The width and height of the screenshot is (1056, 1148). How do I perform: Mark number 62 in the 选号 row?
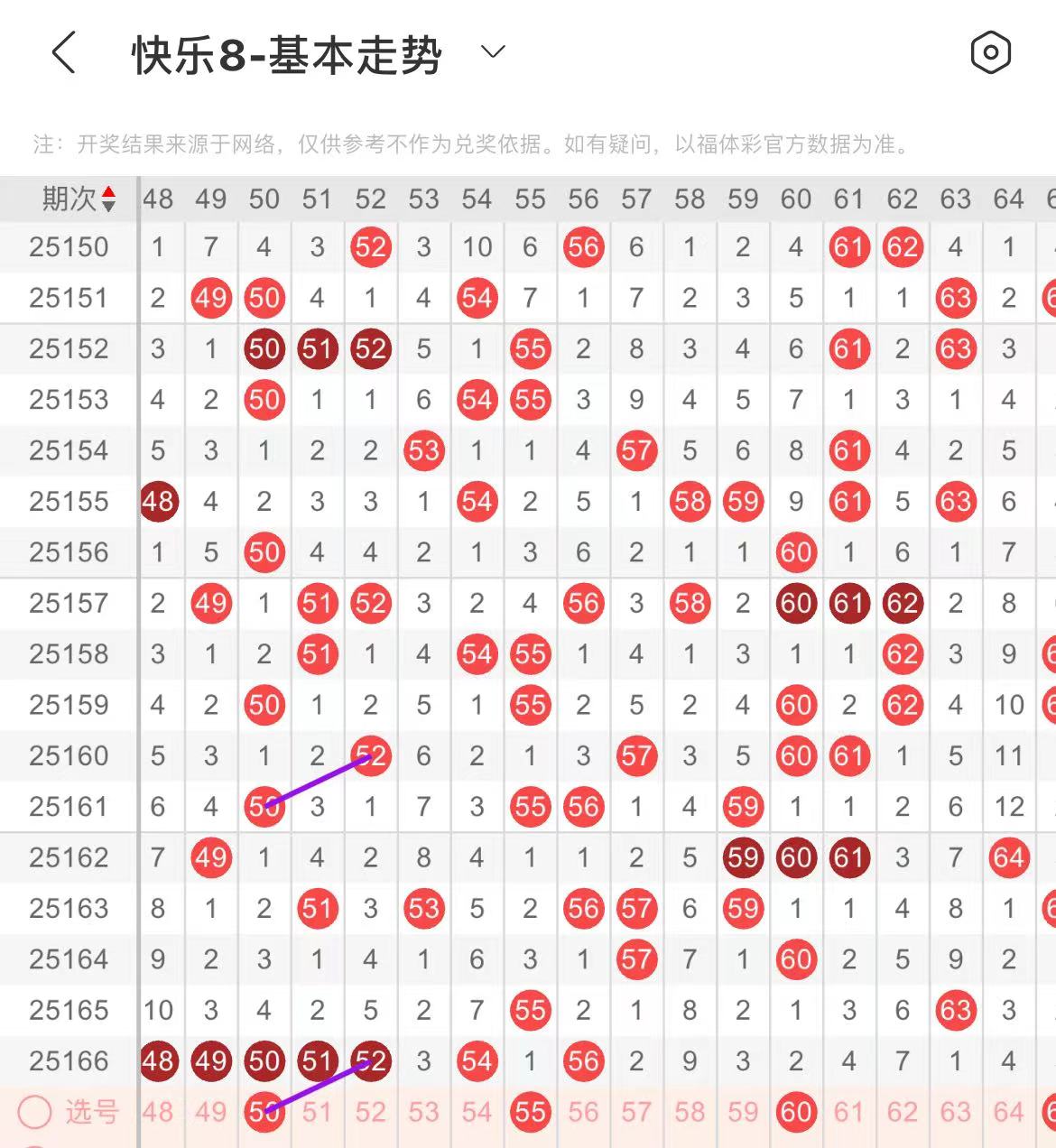point(903,1112)
